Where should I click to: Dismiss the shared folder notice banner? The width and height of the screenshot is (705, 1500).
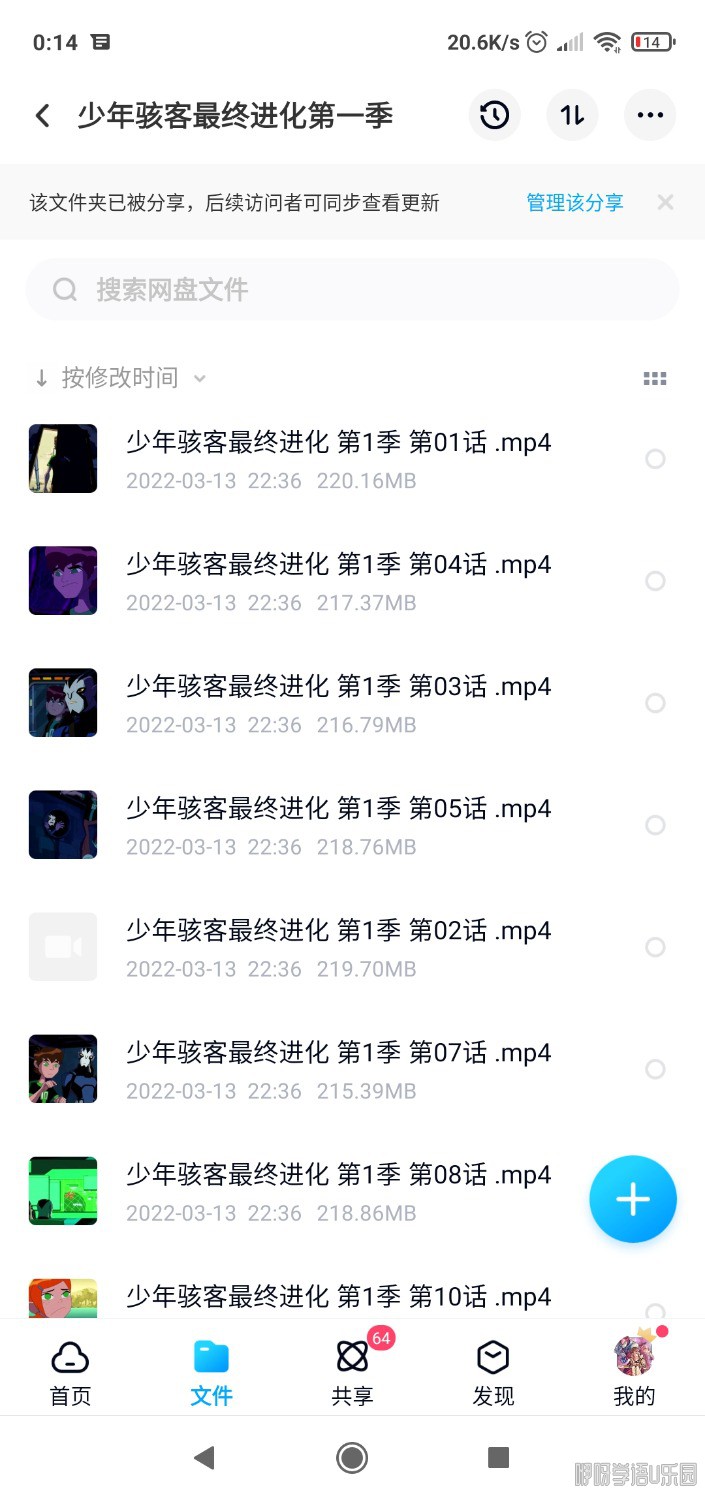(x=665, y=203)
